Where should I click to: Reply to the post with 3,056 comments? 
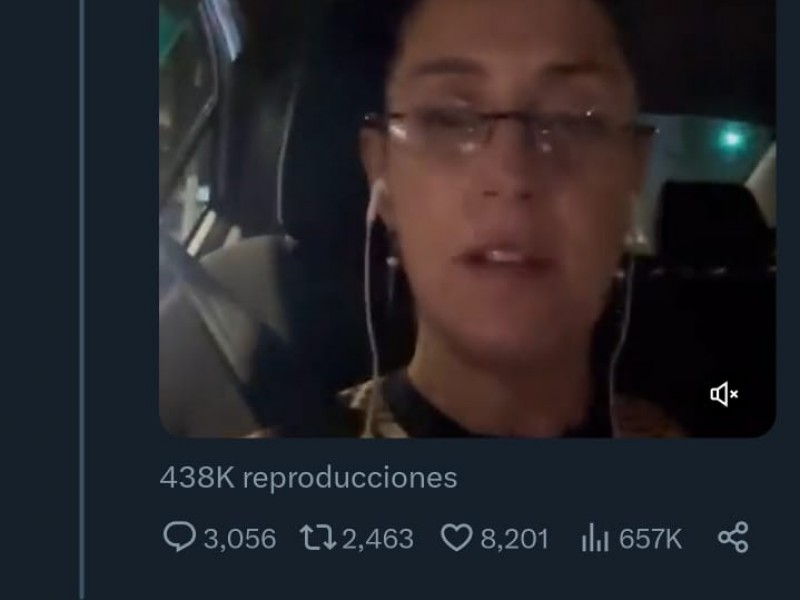(x=179, y=538)
